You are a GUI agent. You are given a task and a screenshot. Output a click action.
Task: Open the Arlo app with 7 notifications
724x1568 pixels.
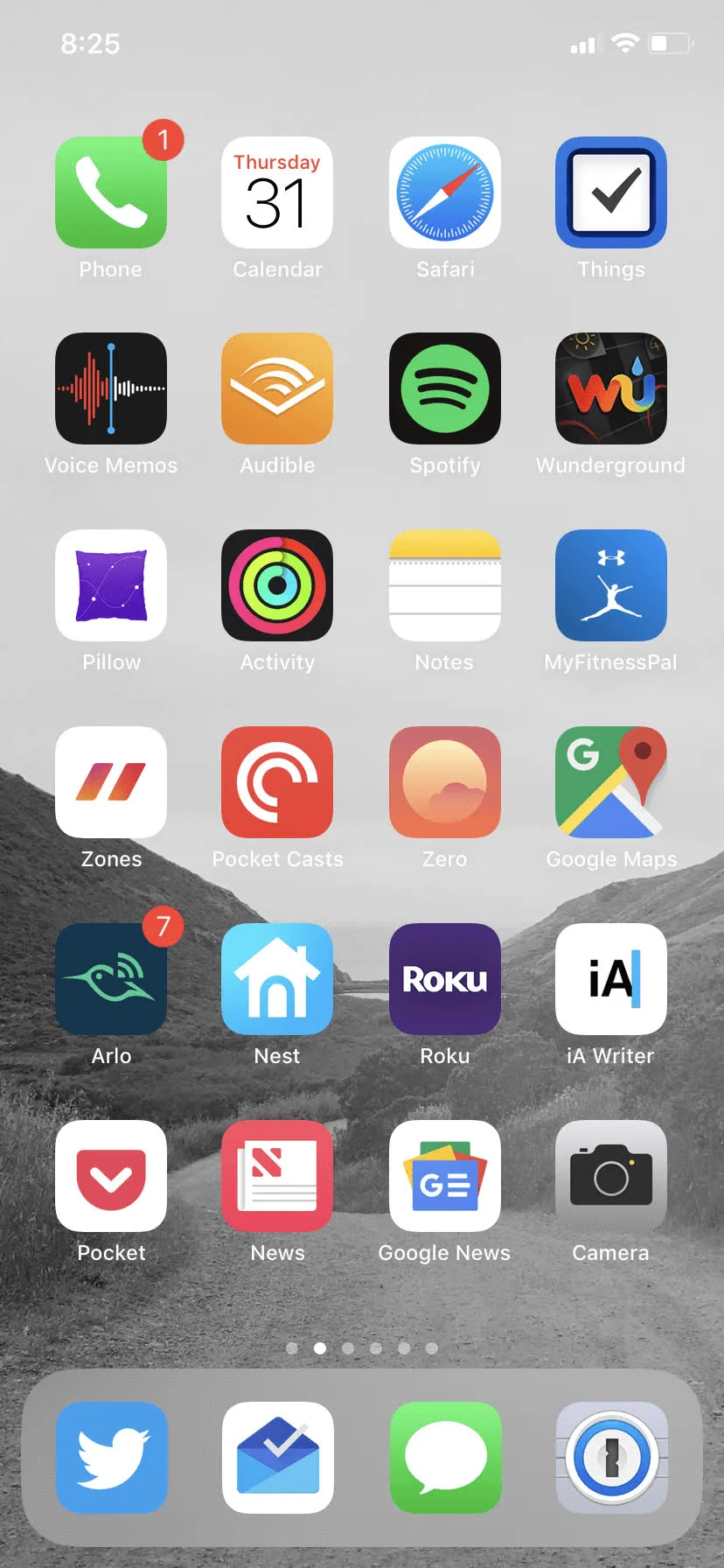tap(111, 979)
